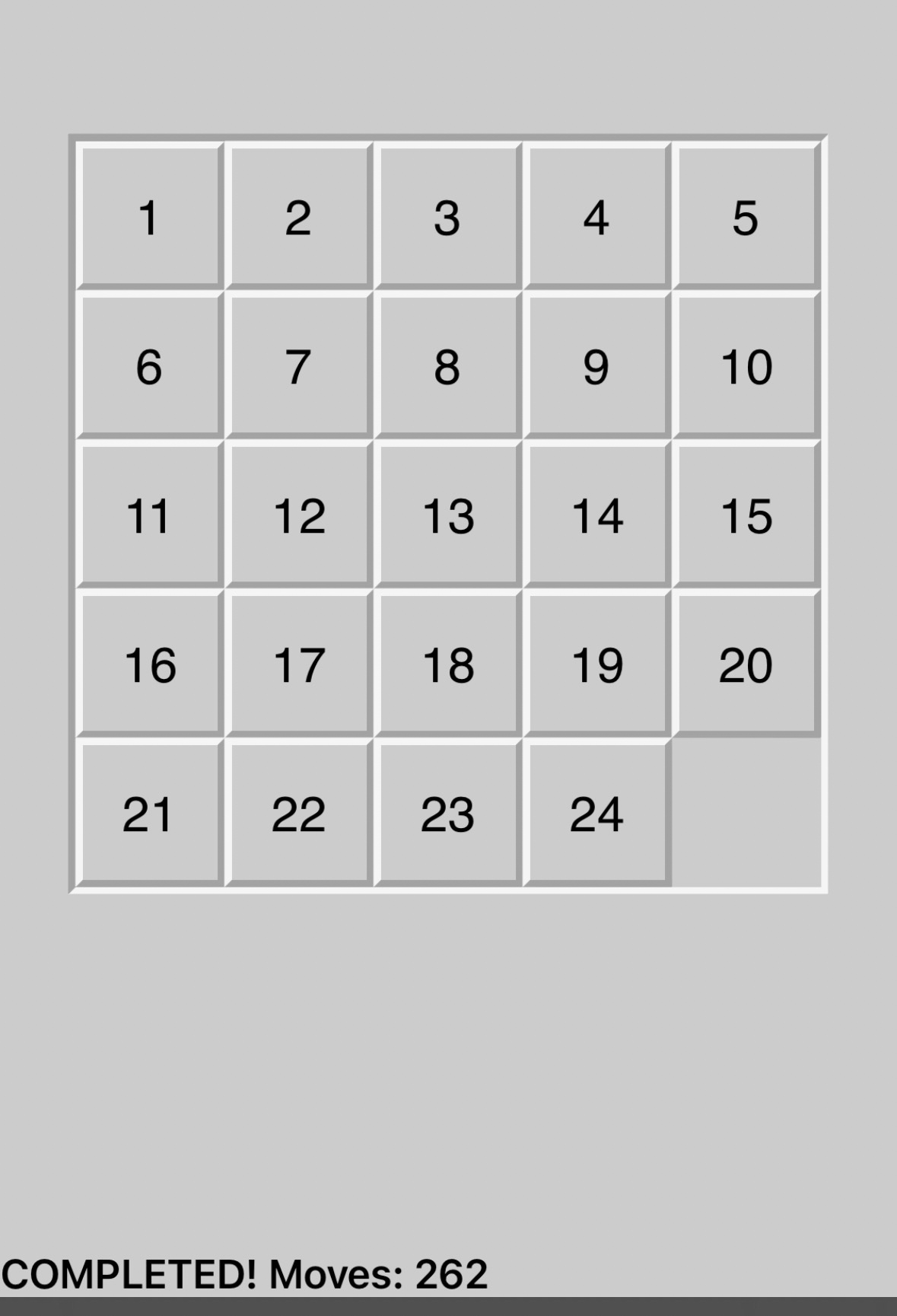Move tile 24 into the empty slot

tap(597, 814)
